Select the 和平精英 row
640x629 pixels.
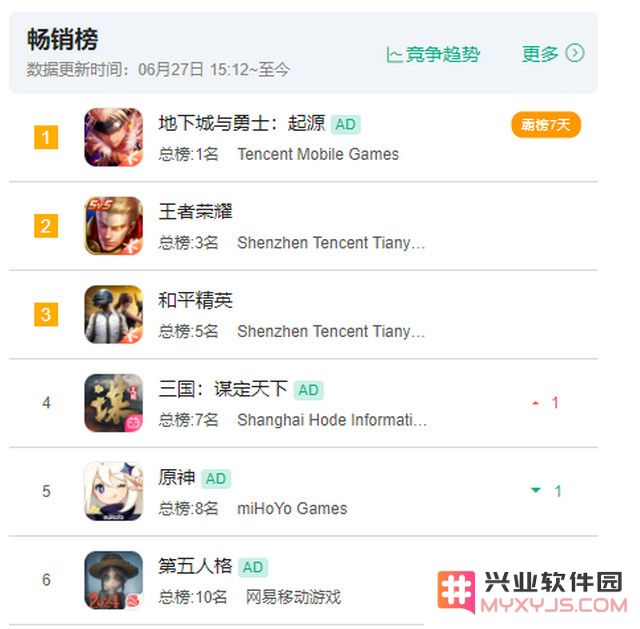195,300
